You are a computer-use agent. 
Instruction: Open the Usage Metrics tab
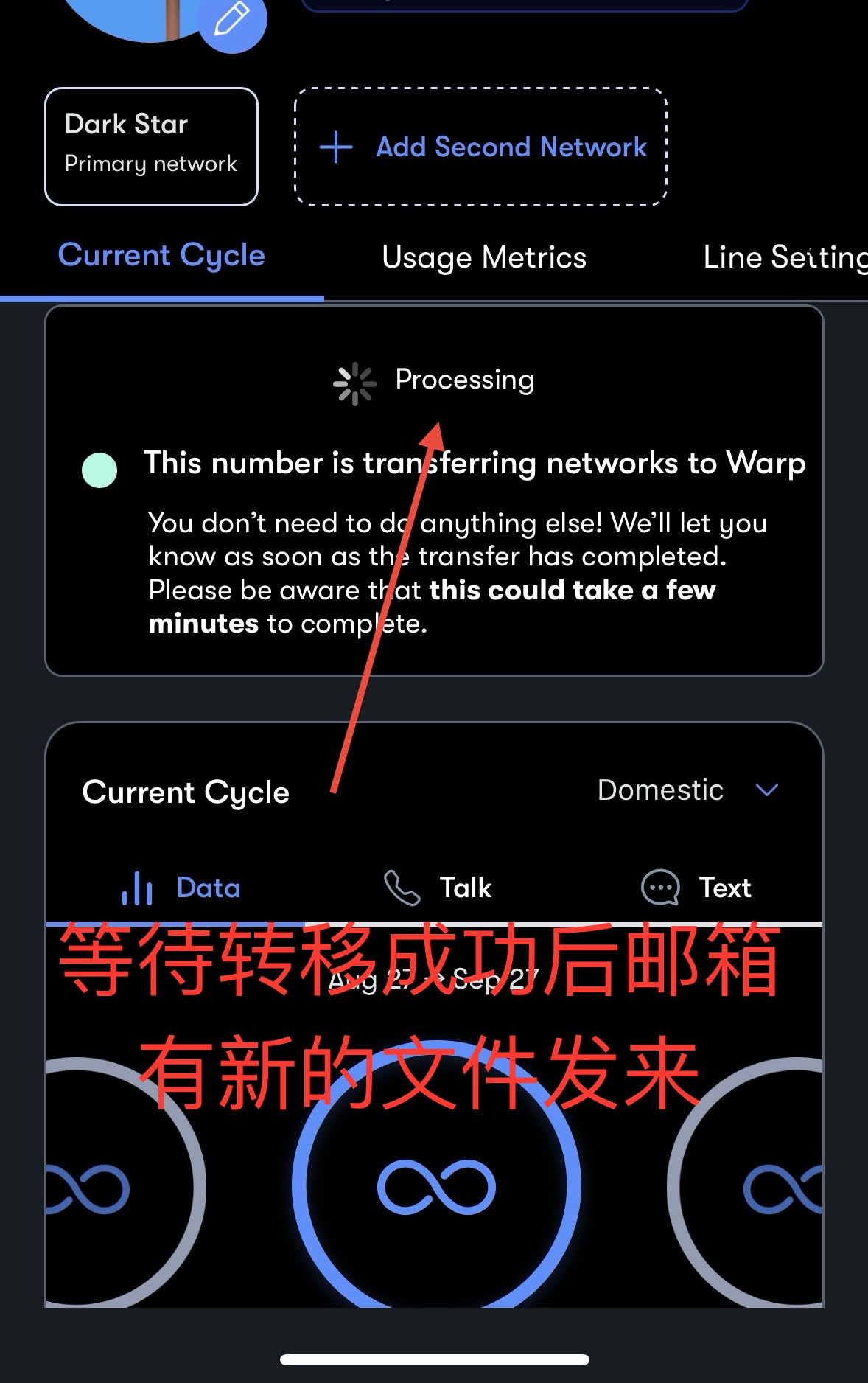(483, 257)
